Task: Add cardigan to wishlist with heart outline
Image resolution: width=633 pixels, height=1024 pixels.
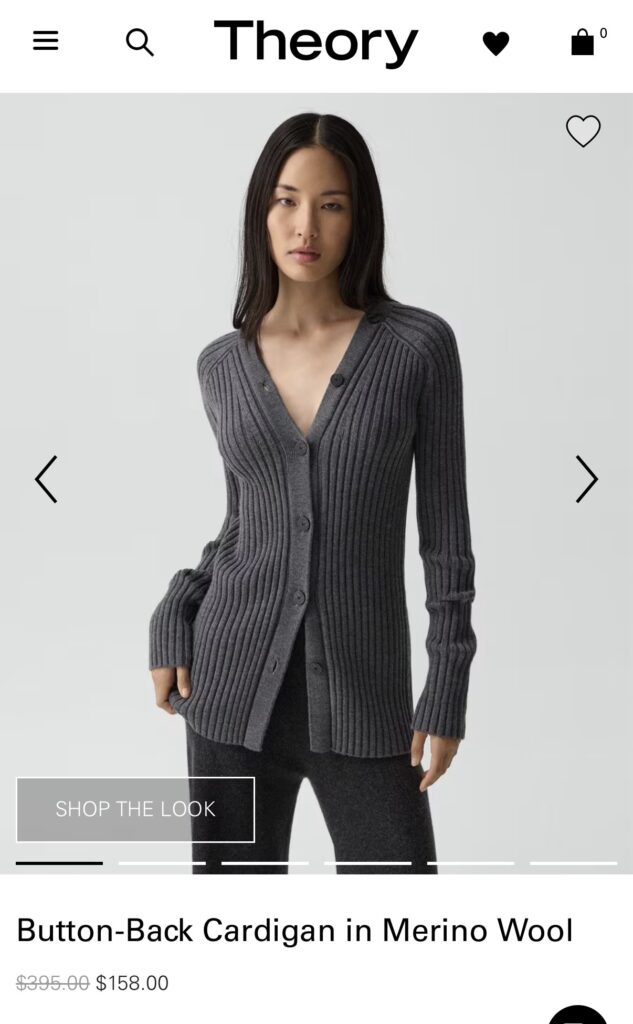Action: coord(583,131)
